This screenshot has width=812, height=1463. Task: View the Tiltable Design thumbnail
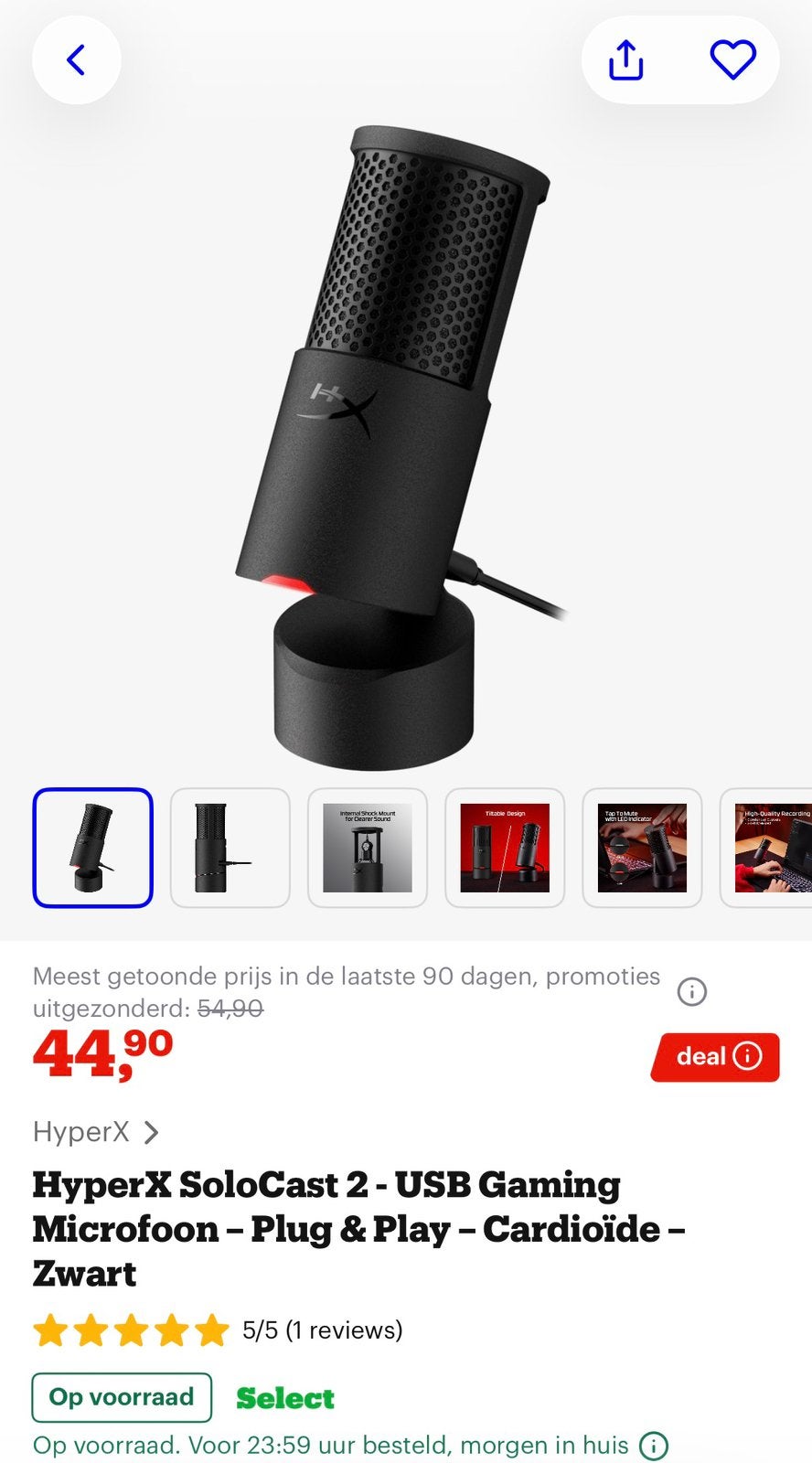[505, 848]
